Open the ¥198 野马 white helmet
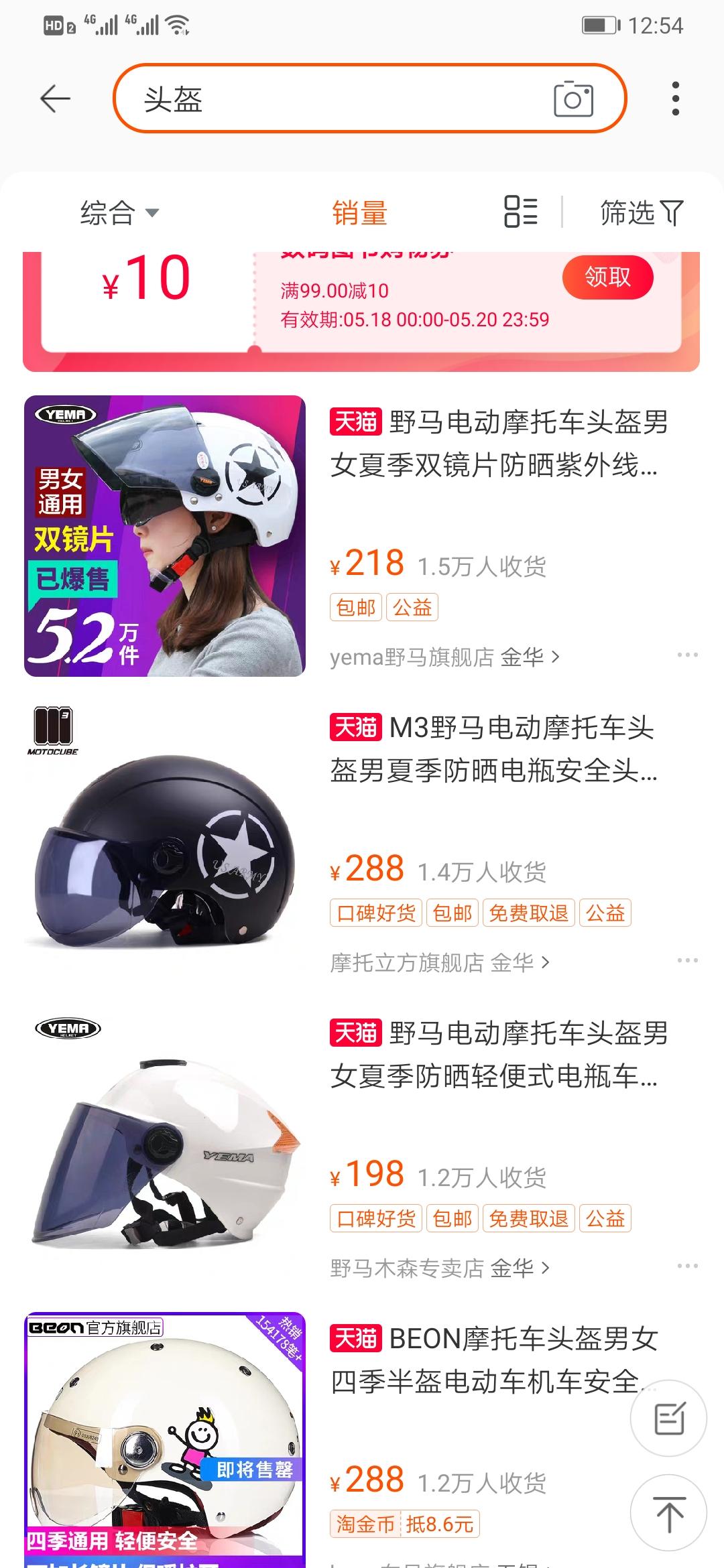This screenshot has height=1568, width=724. 499,1055
